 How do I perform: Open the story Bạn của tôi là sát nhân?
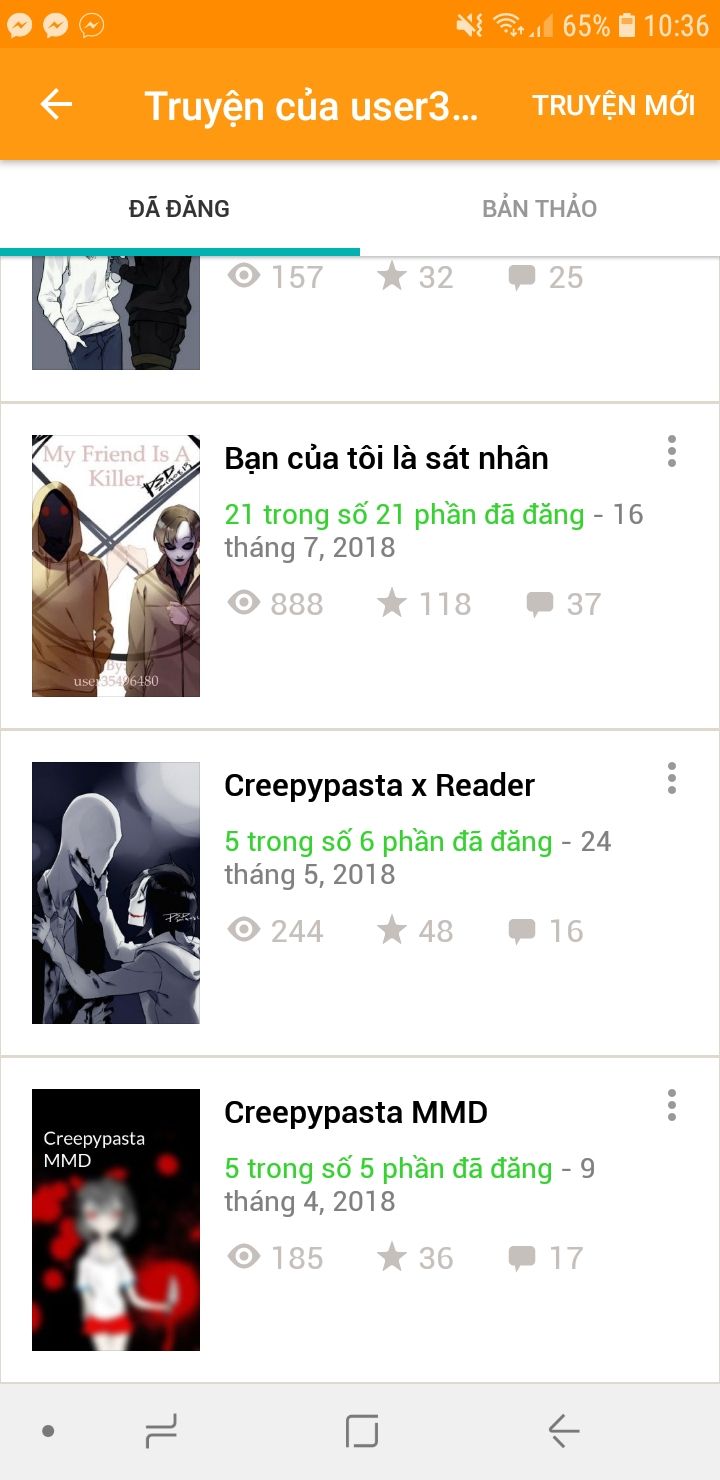coord(360,566)
